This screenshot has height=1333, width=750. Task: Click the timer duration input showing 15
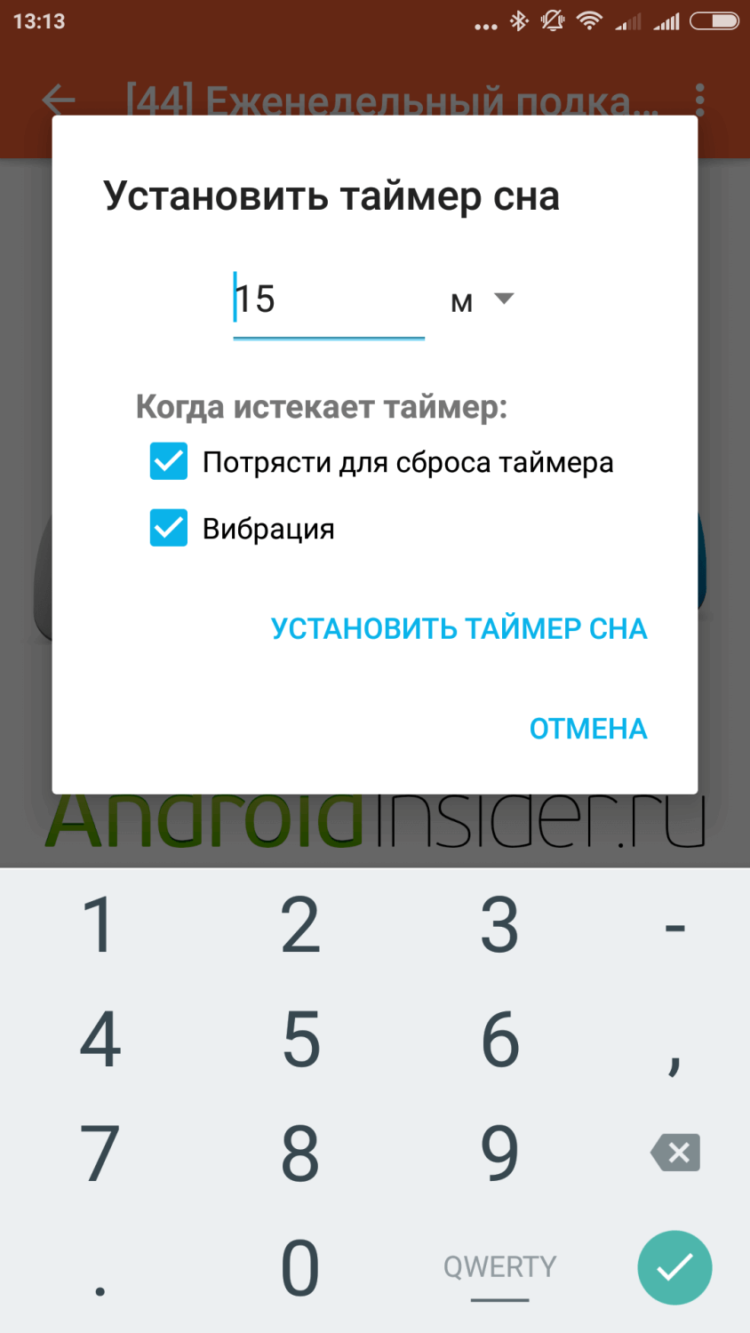click(328, 299)
